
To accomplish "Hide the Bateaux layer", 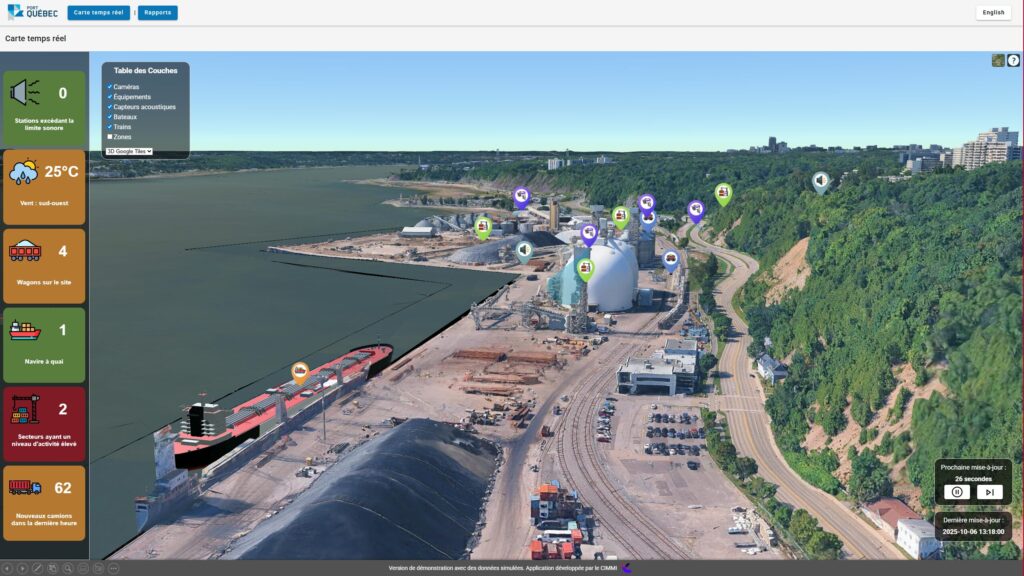I will tap(110, 117).
